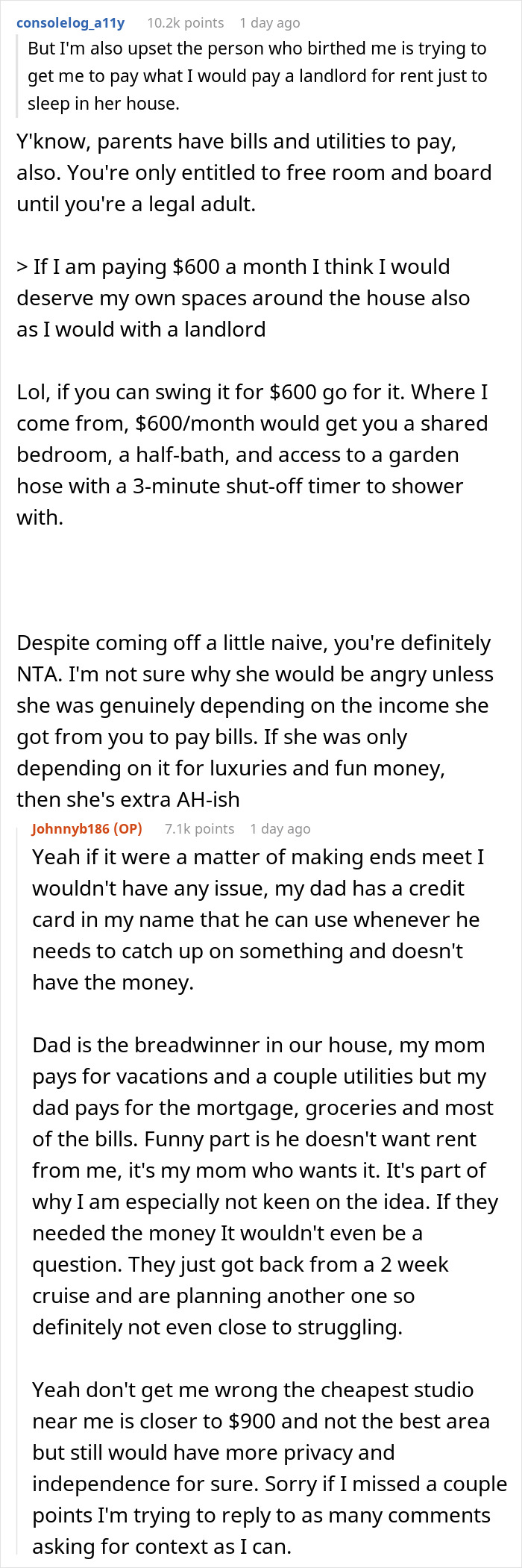Open consolelog_a11y's user profile
The image size is (522, 1568).
tap(71, 23)
